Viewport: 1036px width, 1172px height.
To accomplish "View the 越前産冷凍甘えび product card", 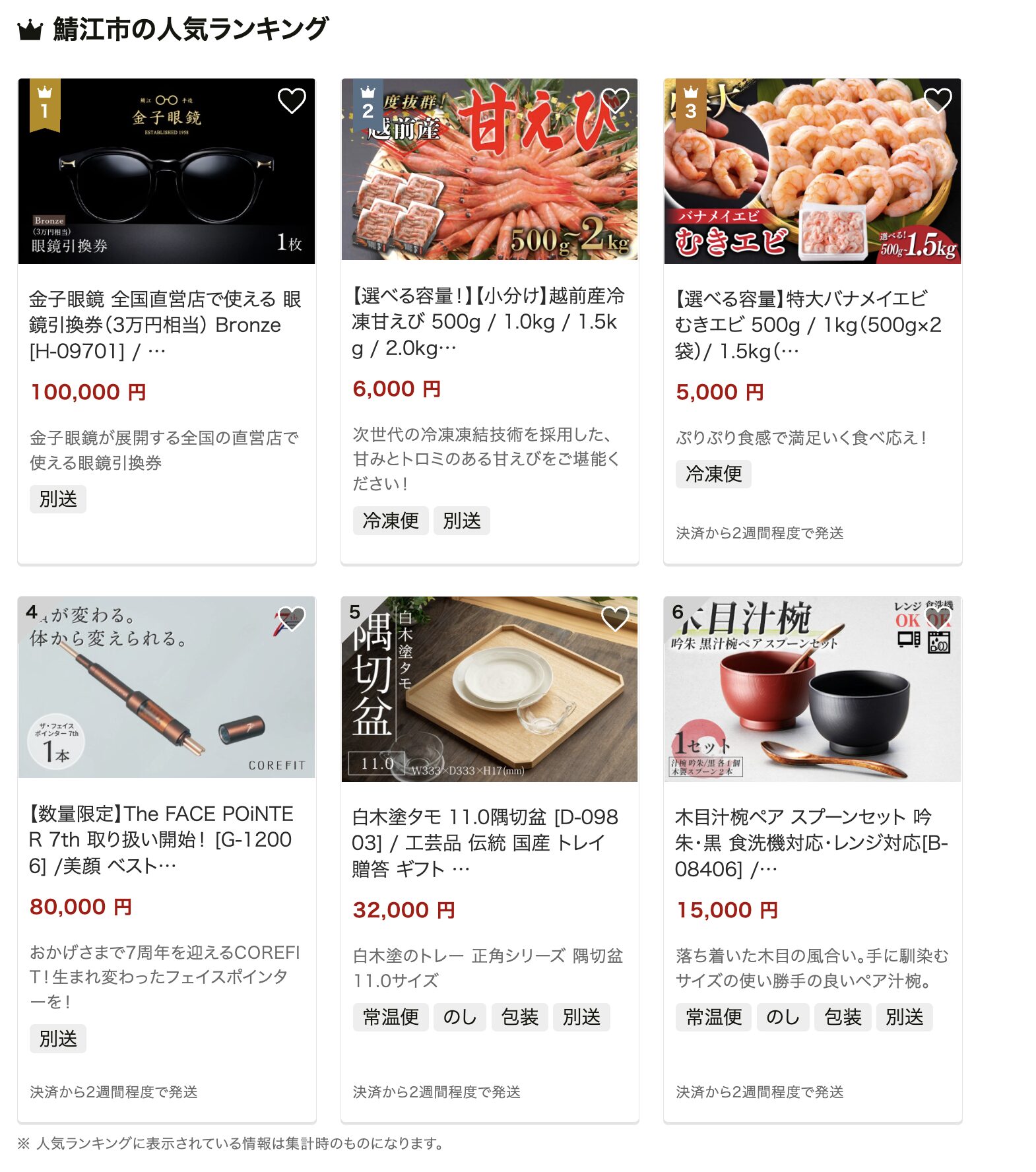I will tap(488, 321).
